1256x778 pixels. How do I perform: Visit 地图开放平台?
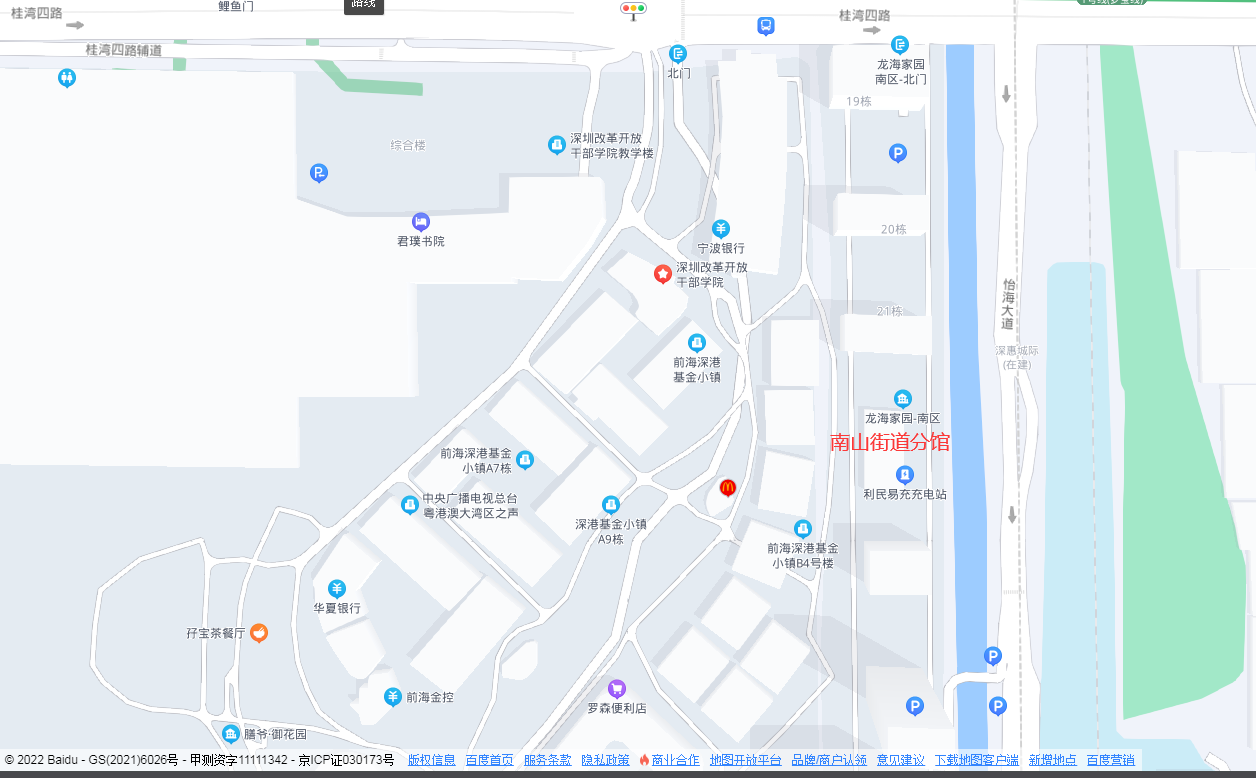tap(745, 760)
